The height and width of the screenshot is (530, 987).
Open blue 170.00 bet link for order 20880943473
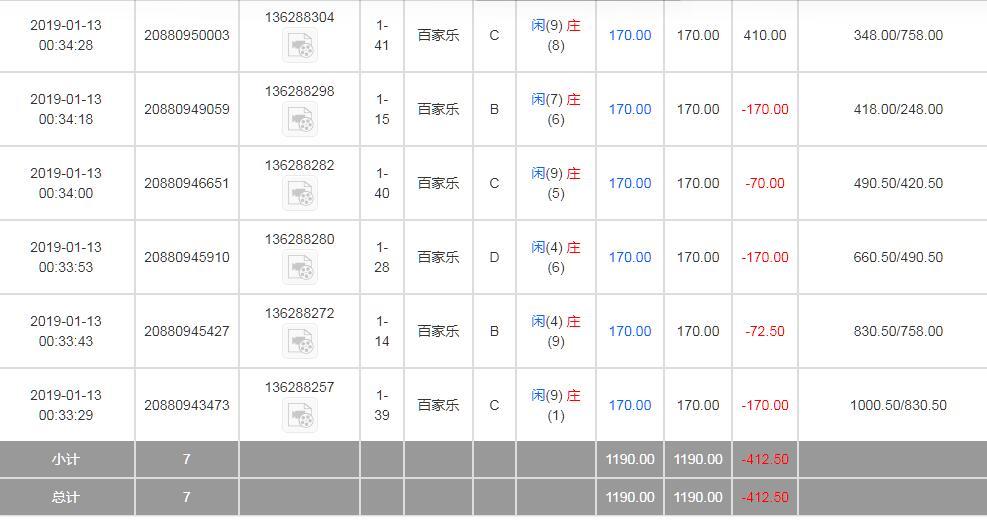click(630, 405)
